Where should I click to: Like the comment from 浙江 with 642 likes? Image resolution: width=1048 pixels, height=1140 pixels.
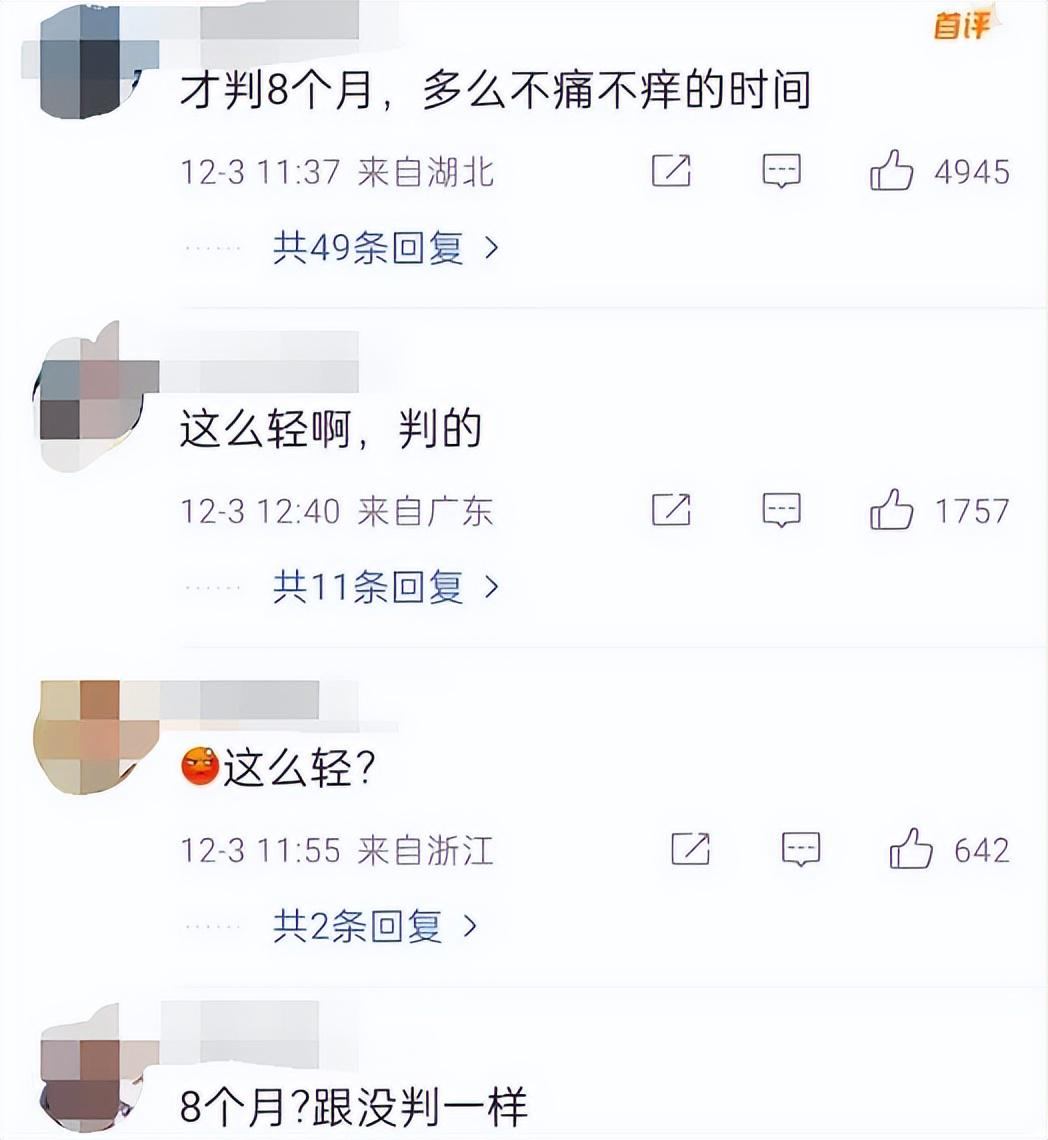coord(911,850)
